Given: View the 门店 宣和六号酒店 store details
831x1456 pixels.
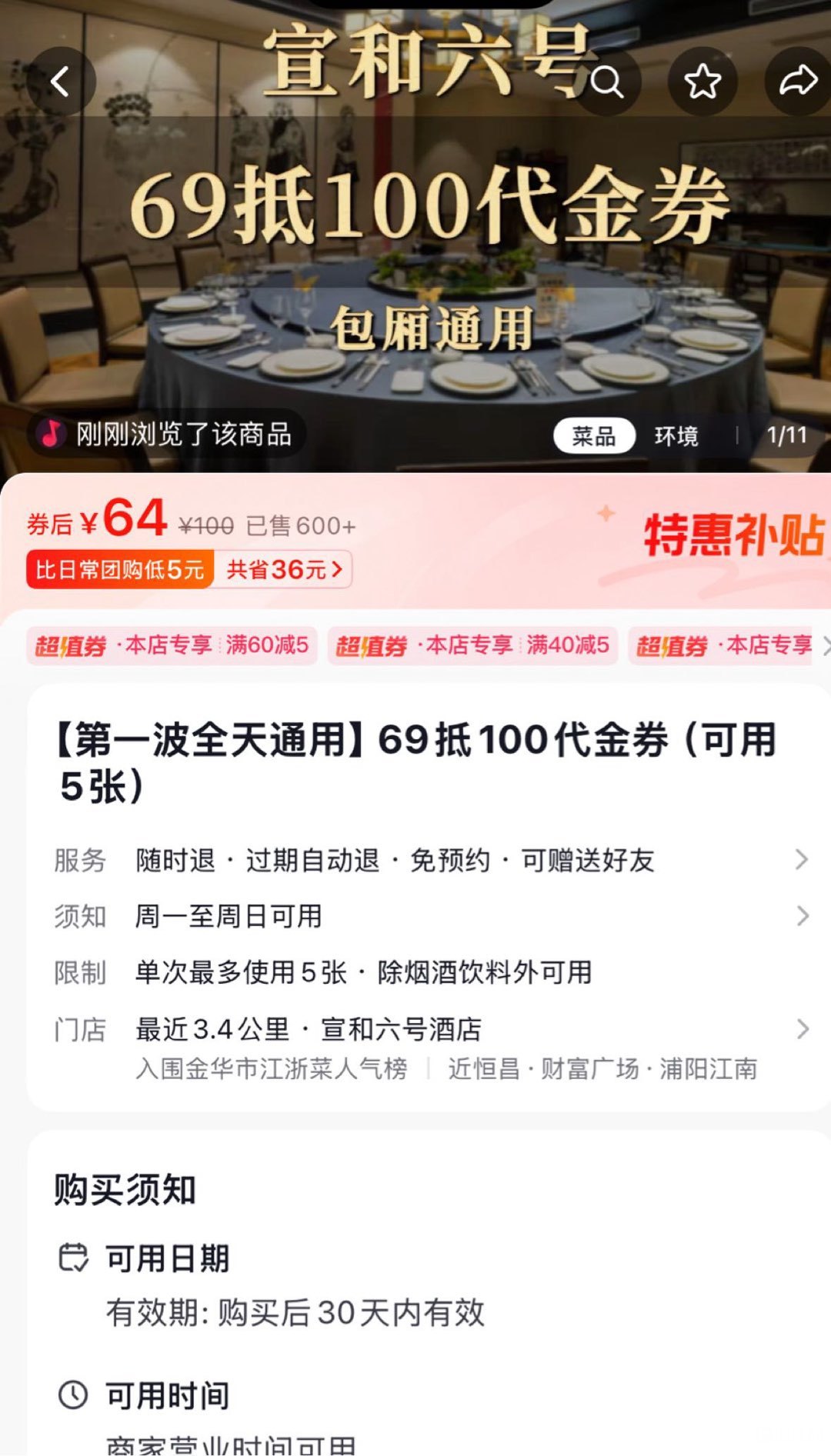Looking at the screenshot, I should click(431, 1031).
